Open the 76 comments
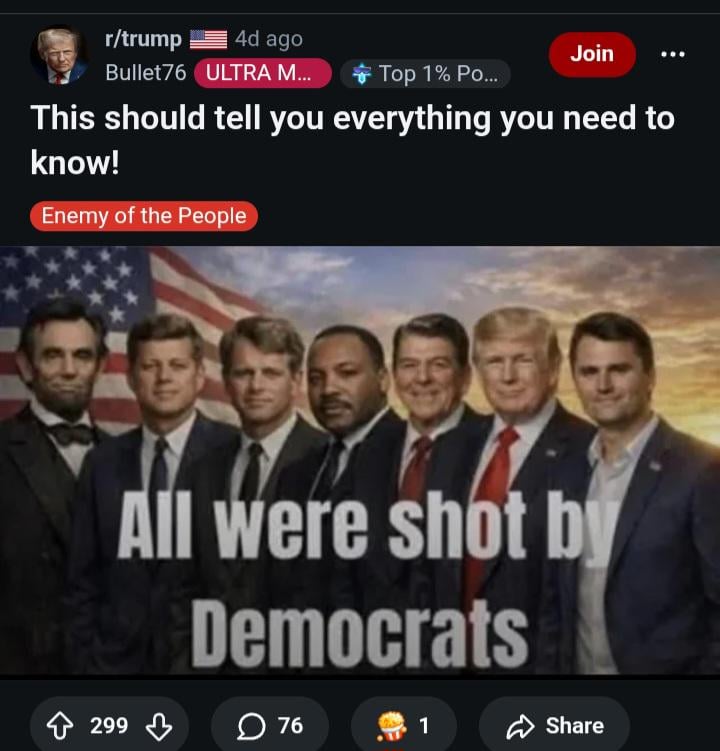 pyautogui.click(x=270, y=726)
